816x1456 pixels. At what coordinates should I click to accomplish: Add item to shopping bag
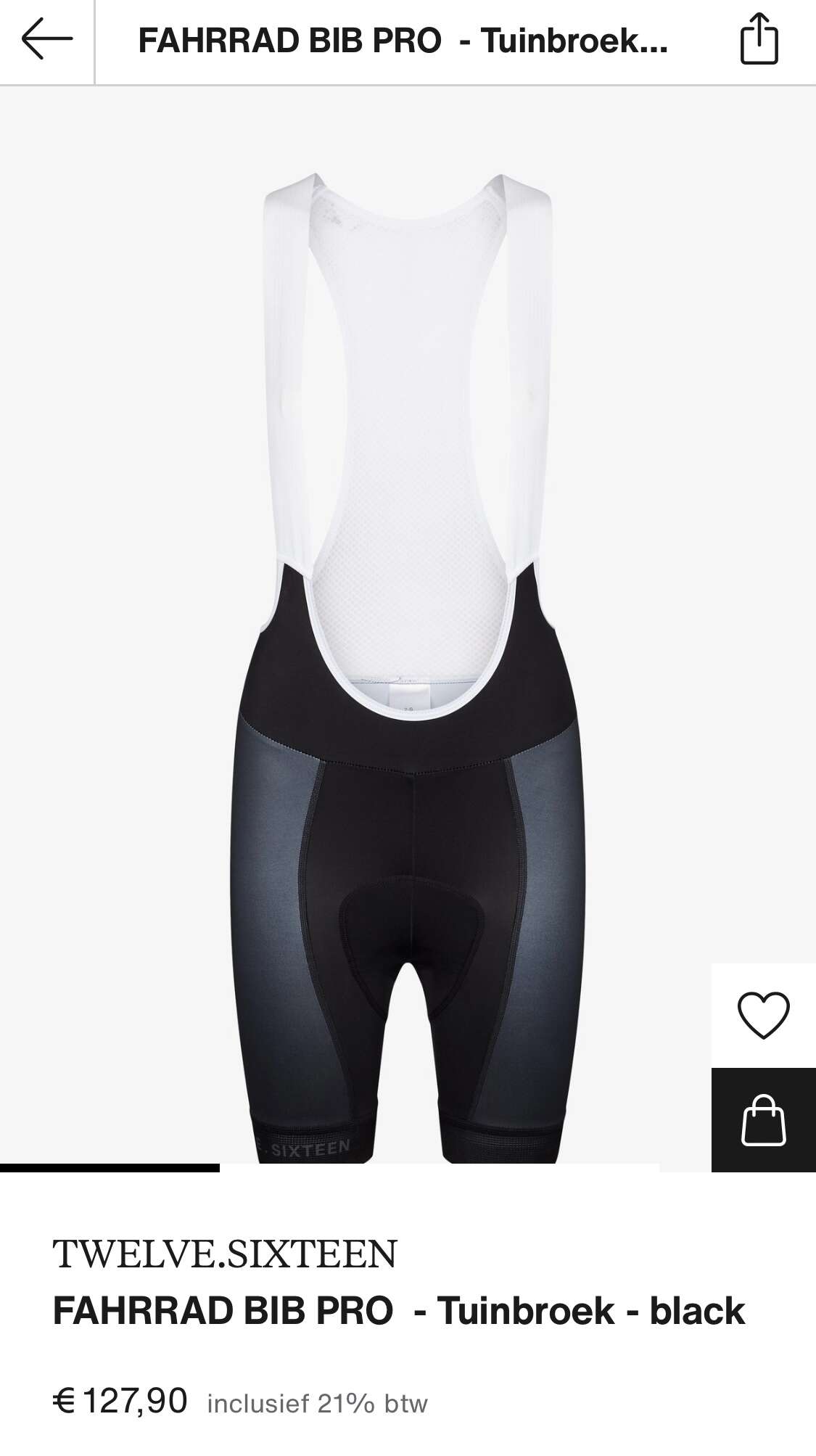[x=763, y=1119]
